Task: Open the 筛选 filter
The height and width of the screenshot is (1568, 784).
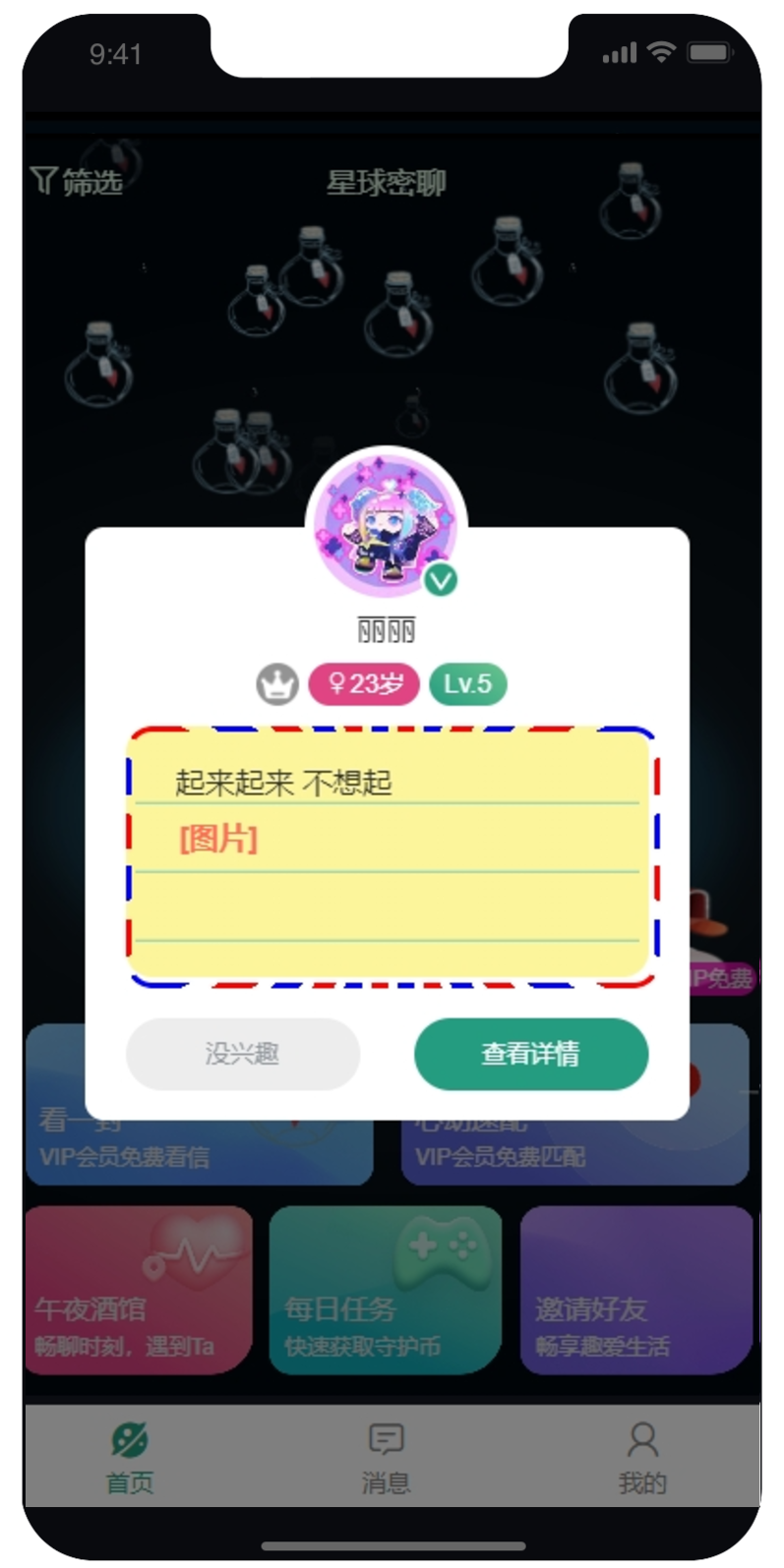Action: coord(77,181)
